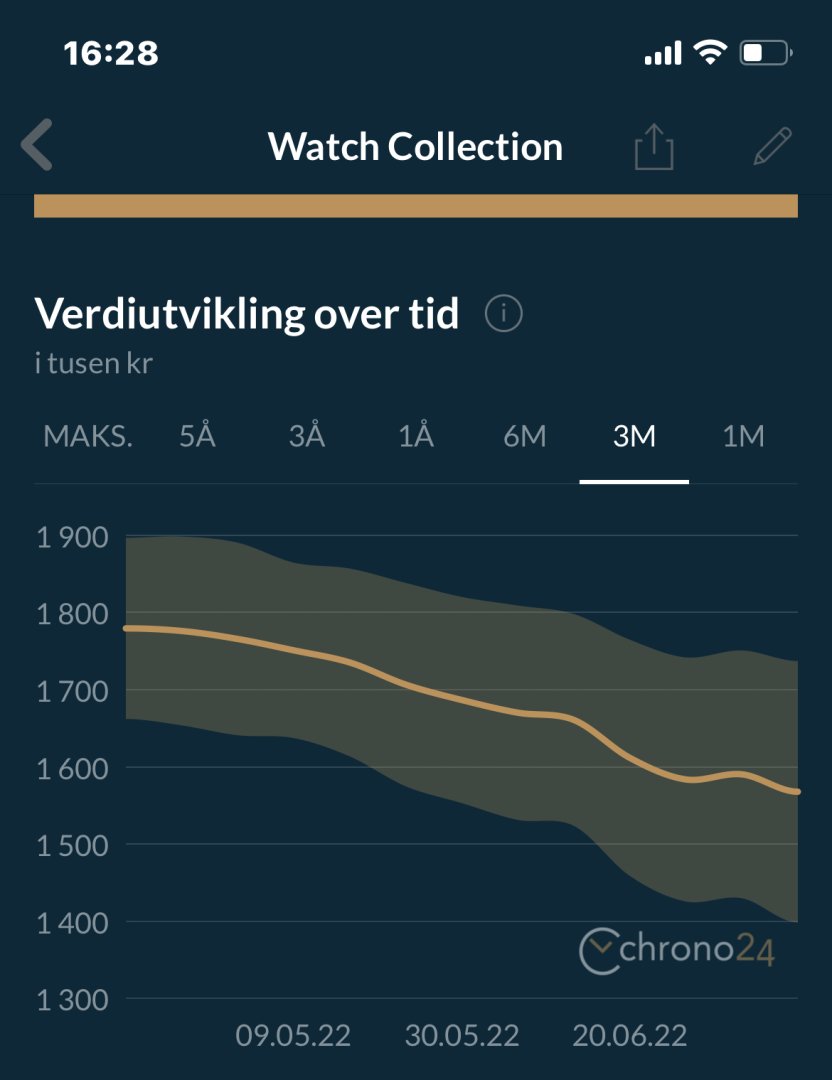Go back using the back arrow
Screen dimensions: 832x1080
pos(37,146)
